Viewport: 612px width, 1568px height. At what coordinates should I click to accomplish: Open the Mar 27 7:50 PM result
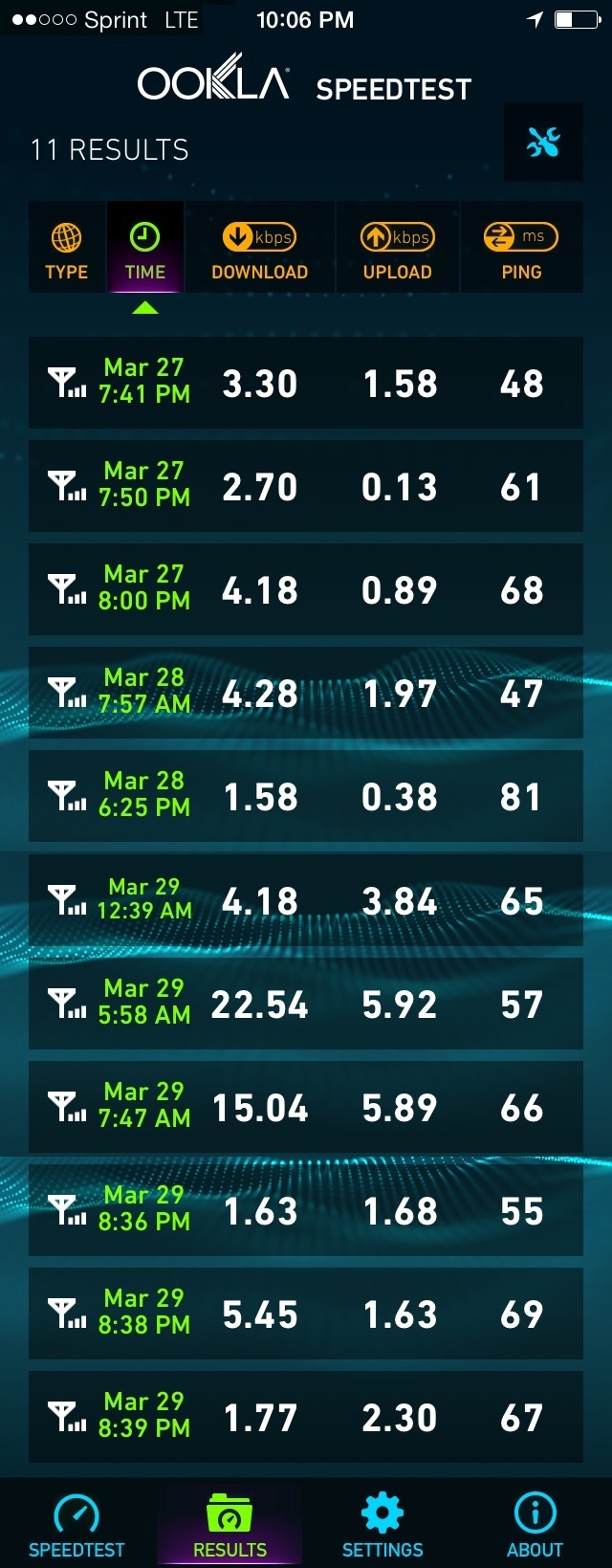(306, 486)
